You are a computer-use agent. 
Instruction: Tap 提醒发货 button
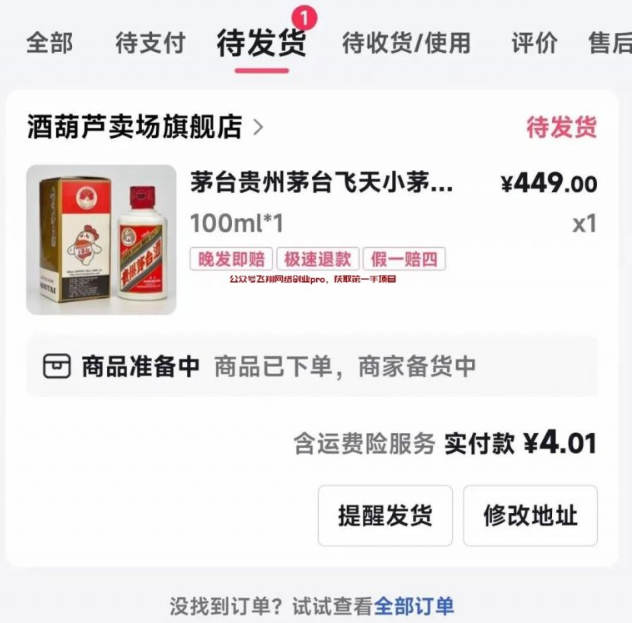pos(385,516)
